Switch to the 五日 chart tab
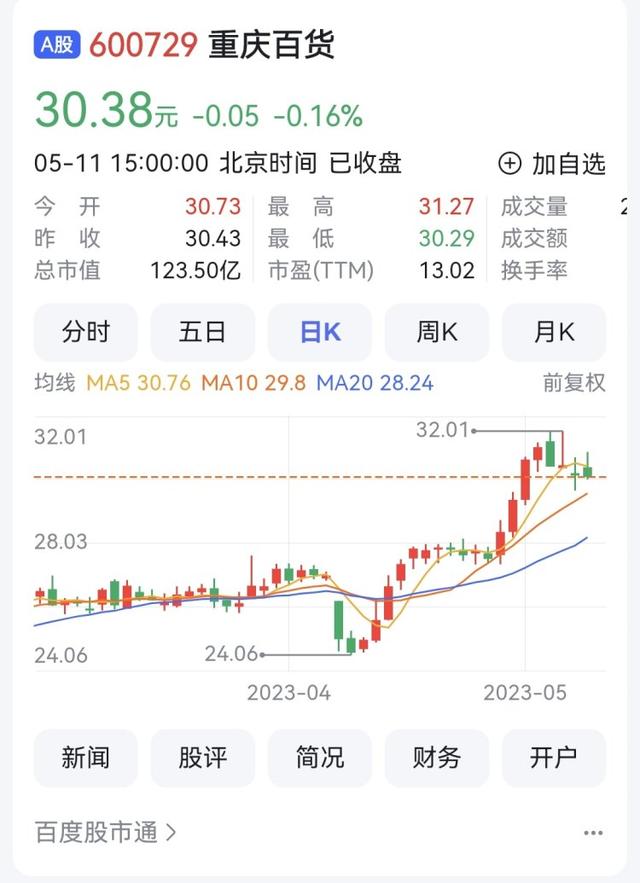Viewport: 640px width, 883px height. (202, 332)
